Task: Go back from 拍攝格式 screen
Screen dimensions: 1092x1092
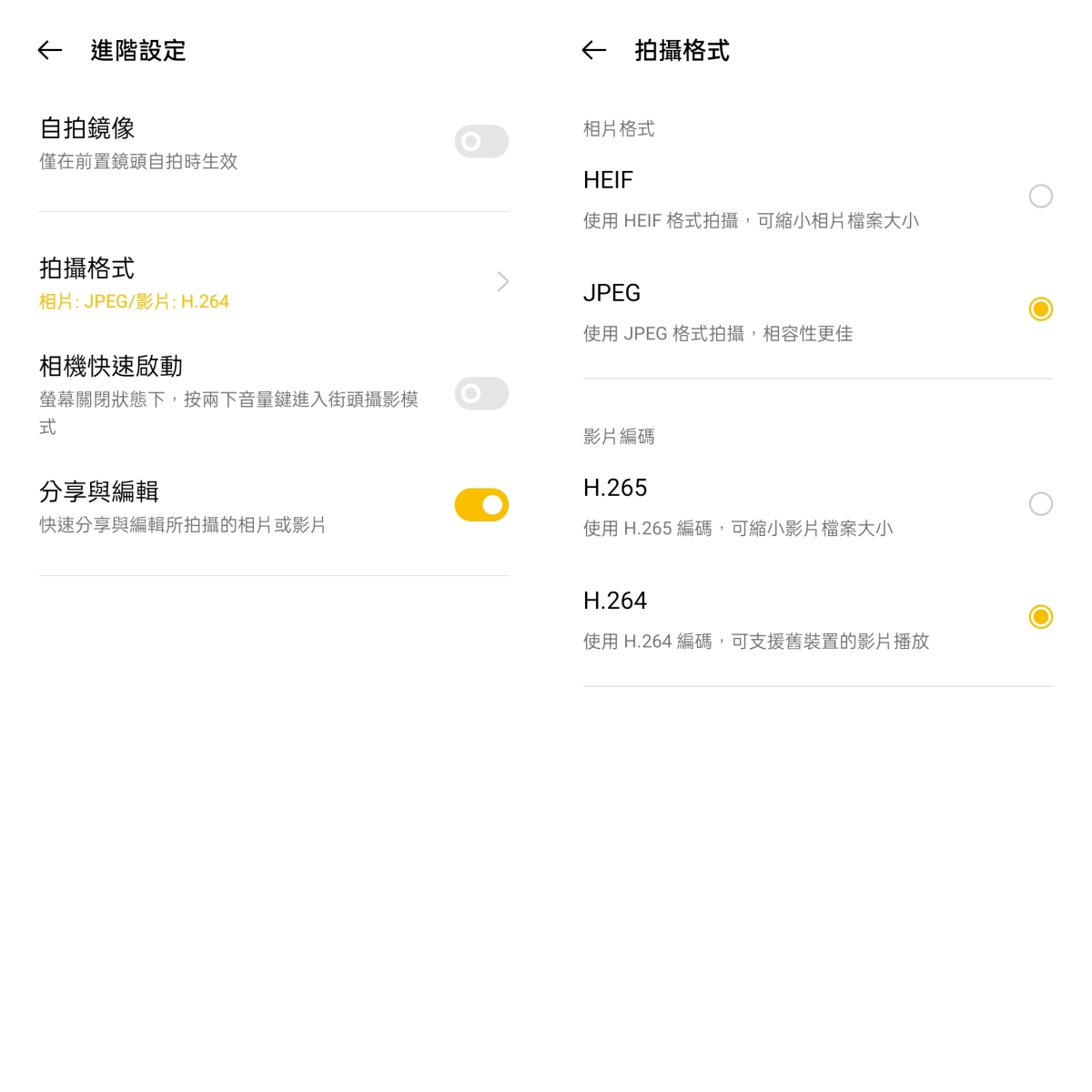Action: pos(594,51)
